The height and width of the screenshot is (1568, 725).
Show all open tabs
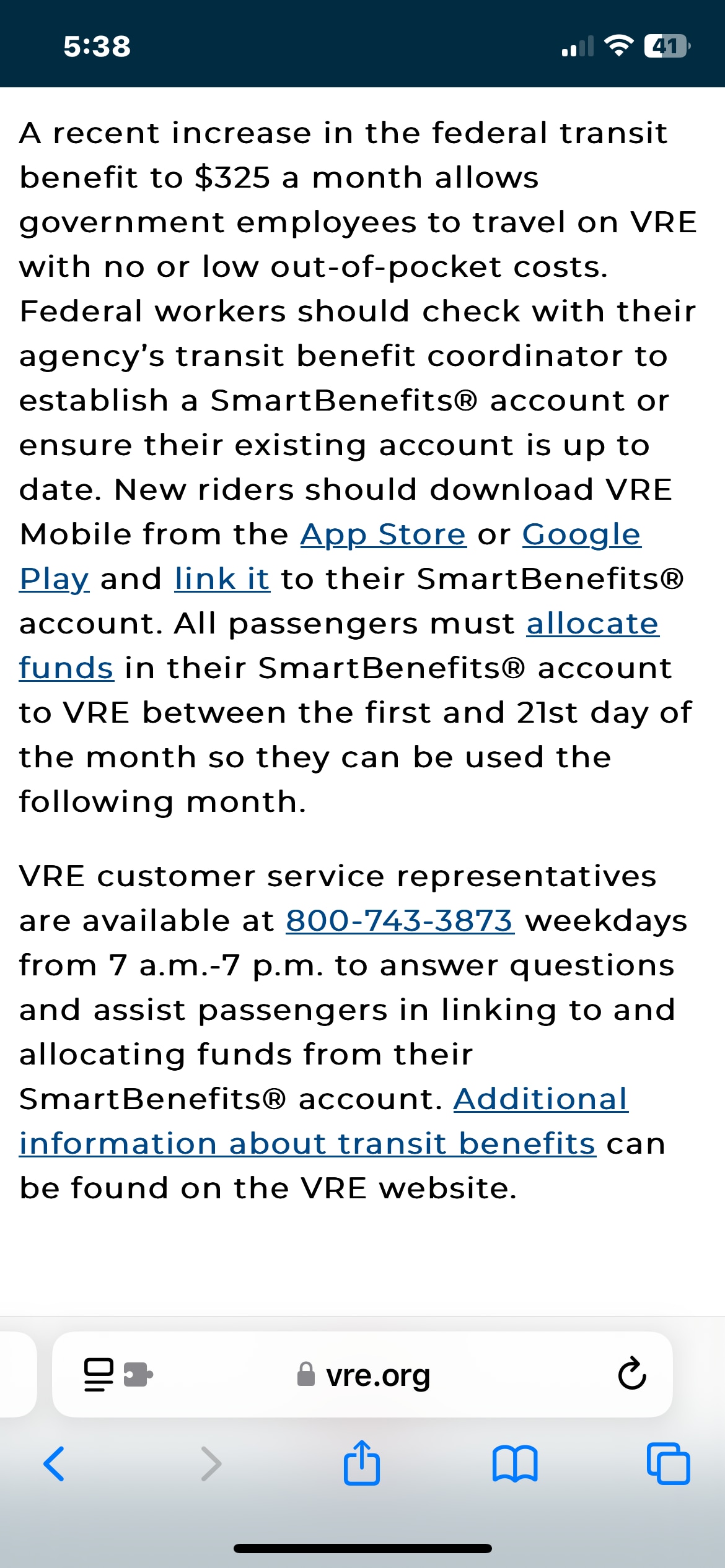[x=668, y=1463]
